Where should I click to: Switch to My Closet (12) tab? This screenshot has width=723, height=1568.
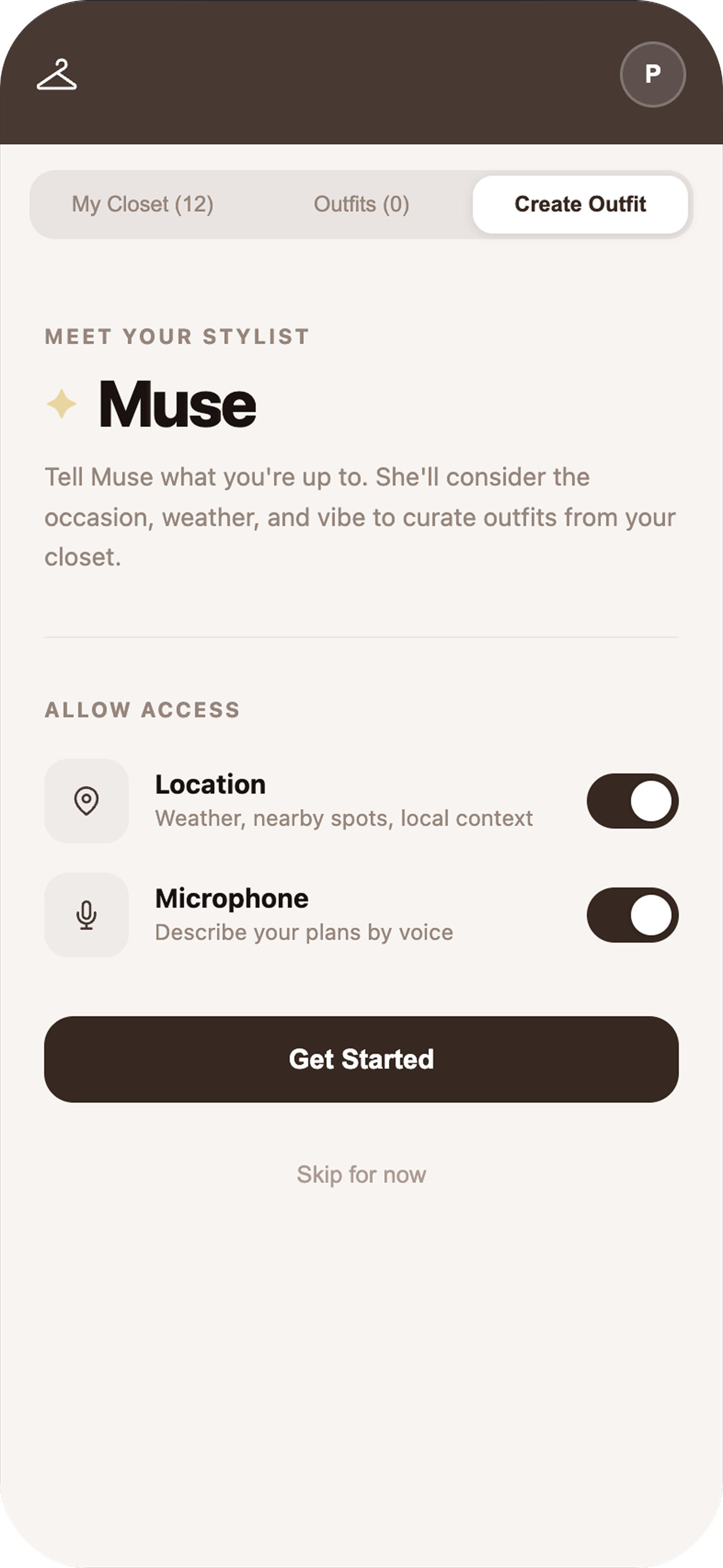pyautogui.click(x=143, y=204)
